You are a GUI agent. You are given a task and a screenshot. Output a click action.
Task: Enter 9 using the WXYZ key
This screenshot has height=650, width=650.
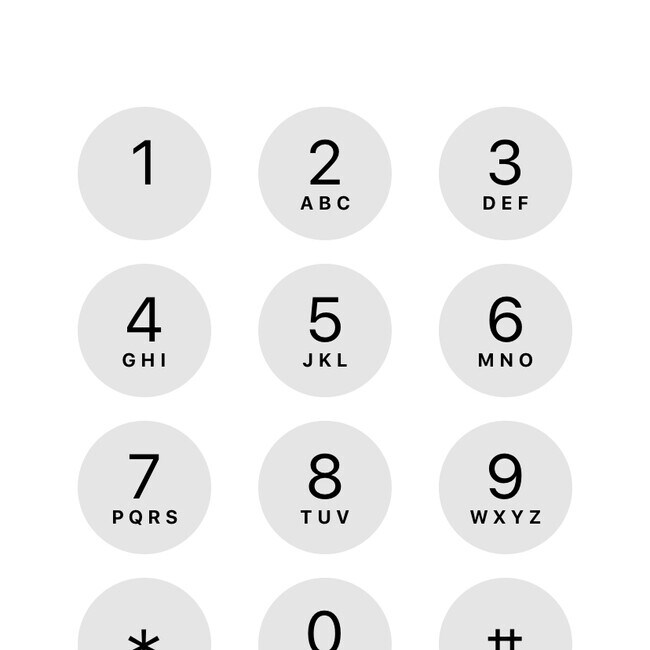pyautogui.click(x=505, y=487)
